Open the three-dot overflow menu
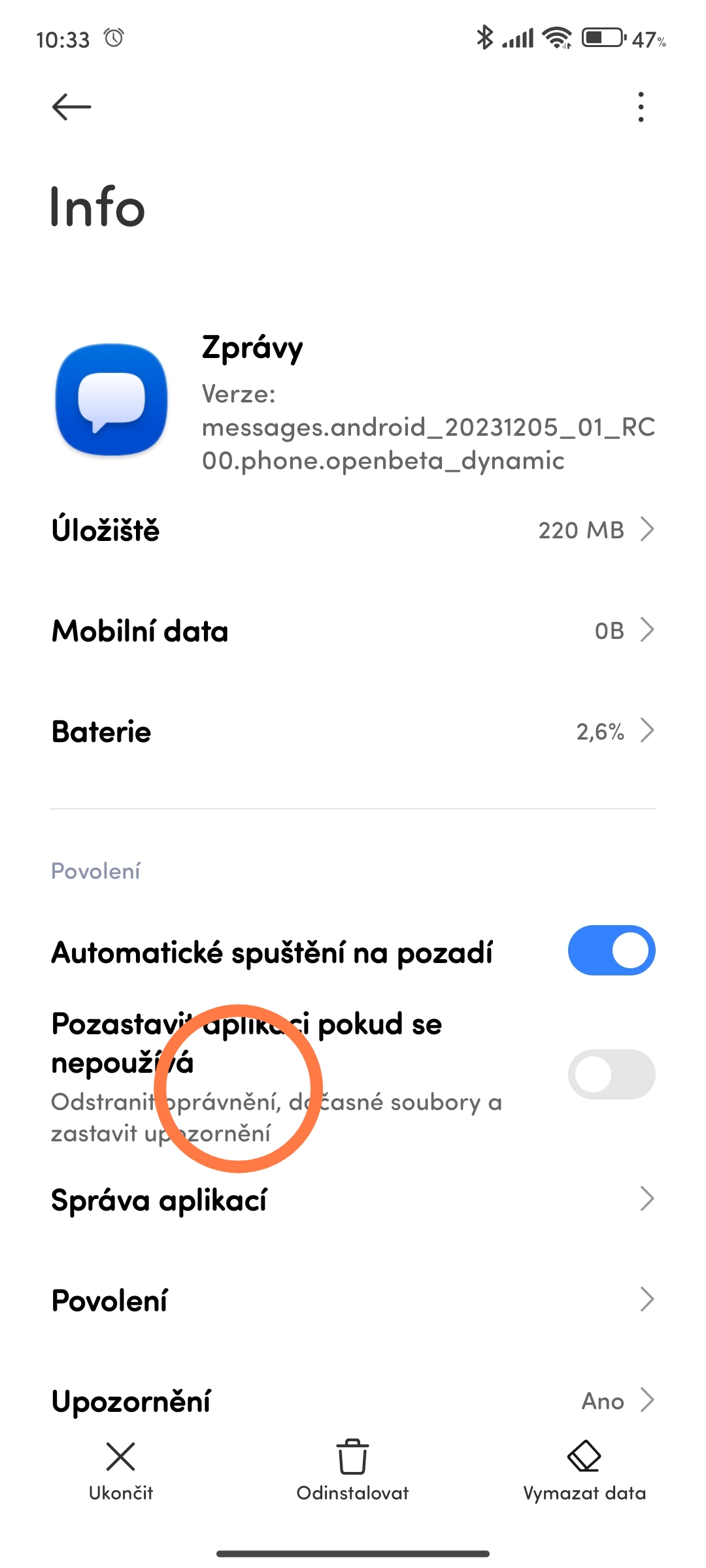 point(641,106)
